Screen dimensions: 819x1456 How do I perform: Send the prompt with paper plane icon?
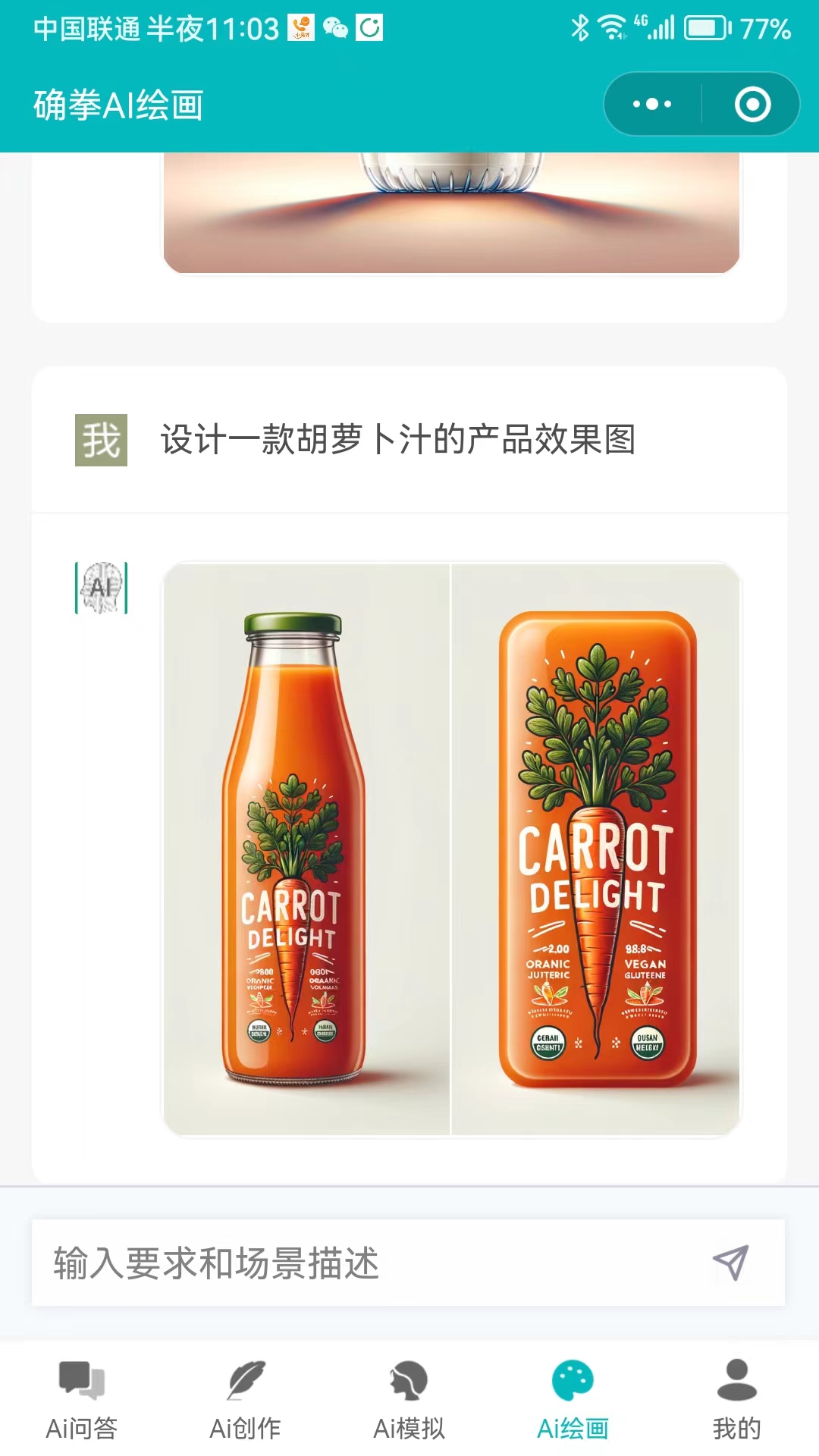[730, 1263]
